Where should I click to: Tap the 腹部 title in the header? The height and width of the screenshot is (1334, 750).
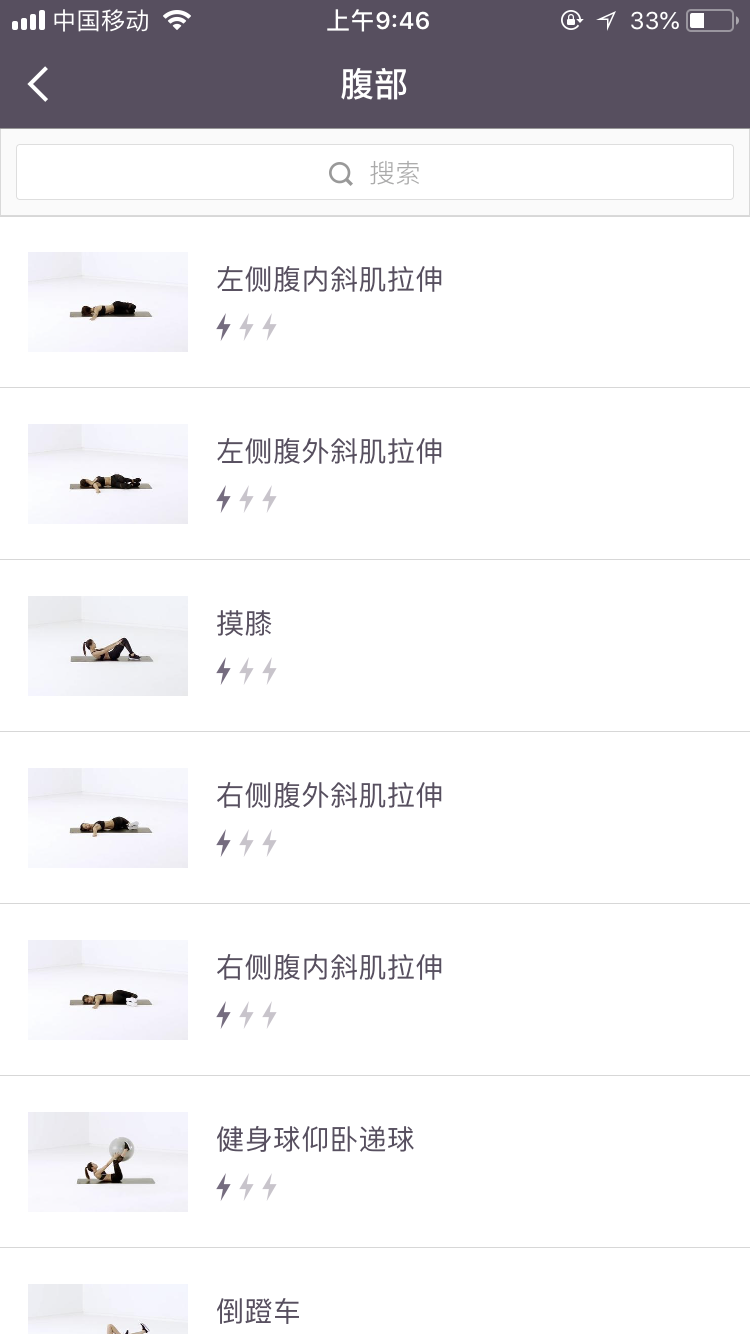pos(375,84)
